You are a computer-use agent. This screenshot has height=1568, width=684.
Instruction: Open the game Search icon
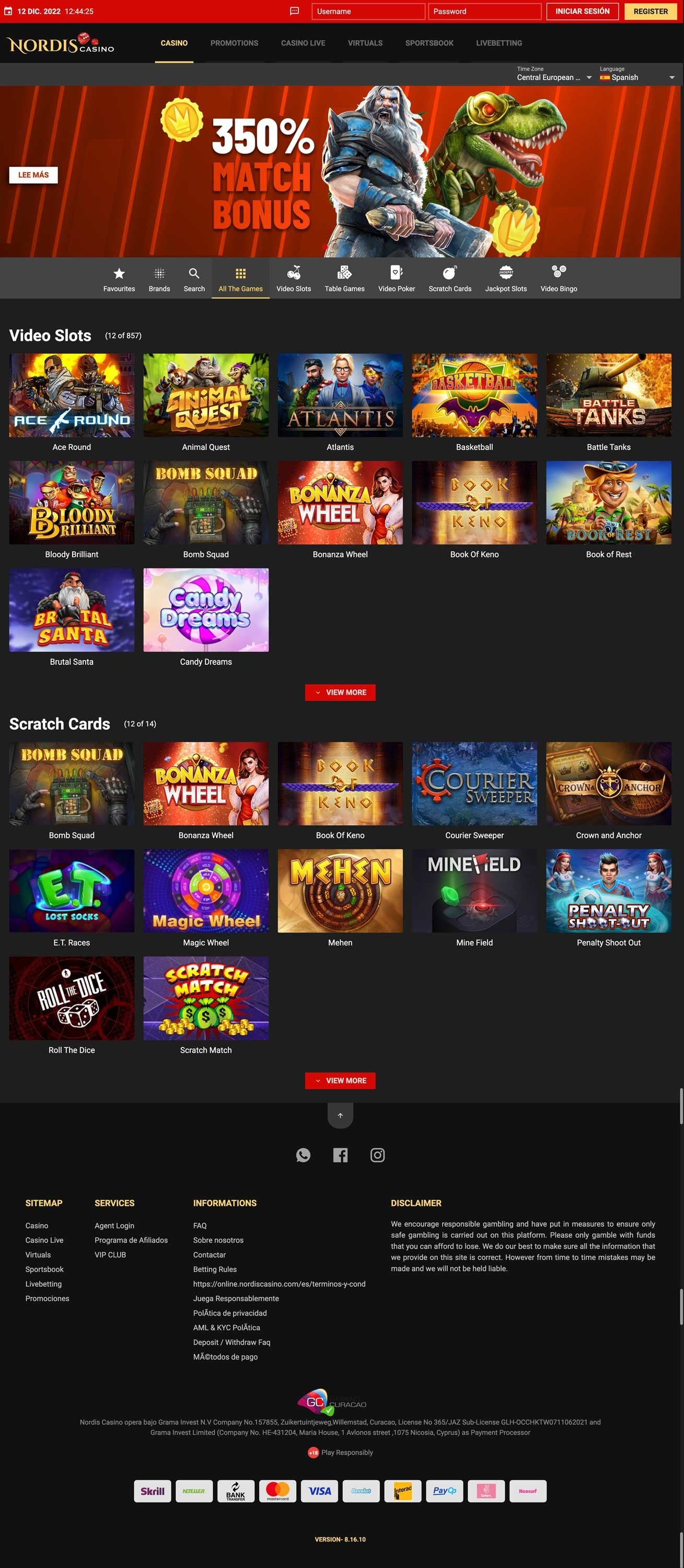click(x=194, y=279)
